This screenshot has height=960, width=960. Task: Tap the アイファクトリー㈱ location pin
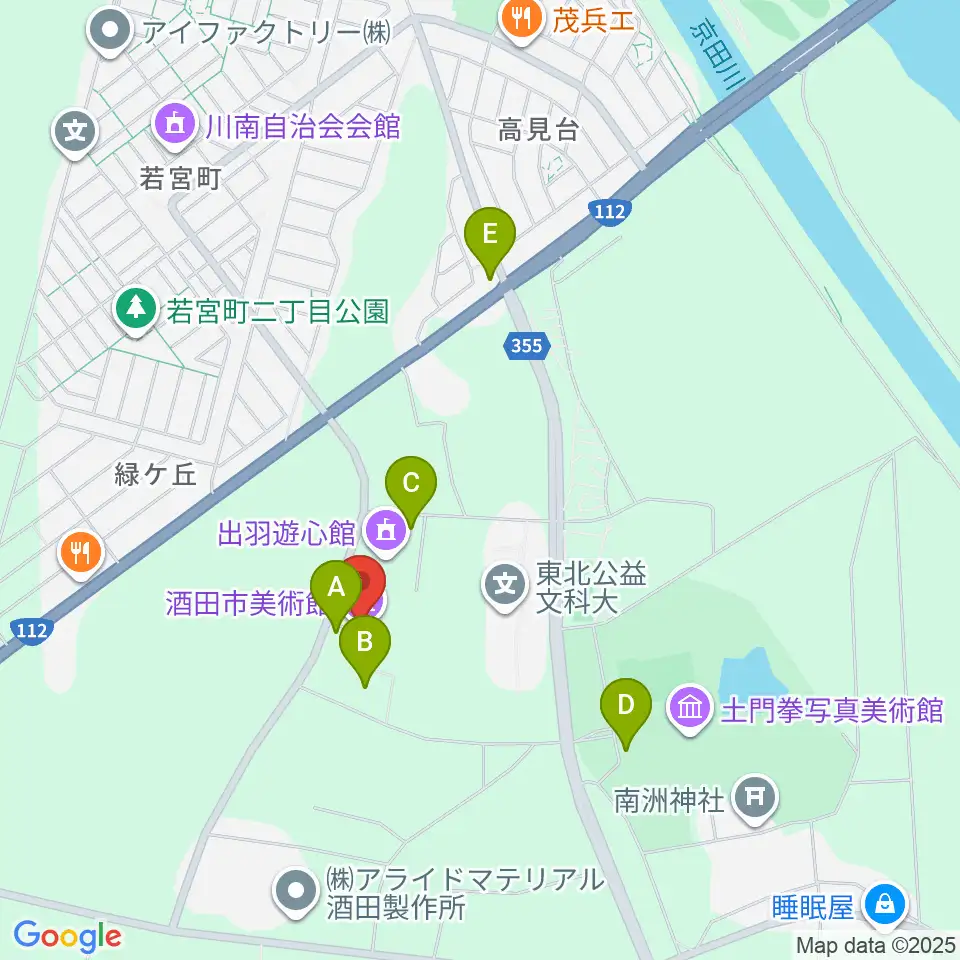pyautogui.click(x=110, y=33)
